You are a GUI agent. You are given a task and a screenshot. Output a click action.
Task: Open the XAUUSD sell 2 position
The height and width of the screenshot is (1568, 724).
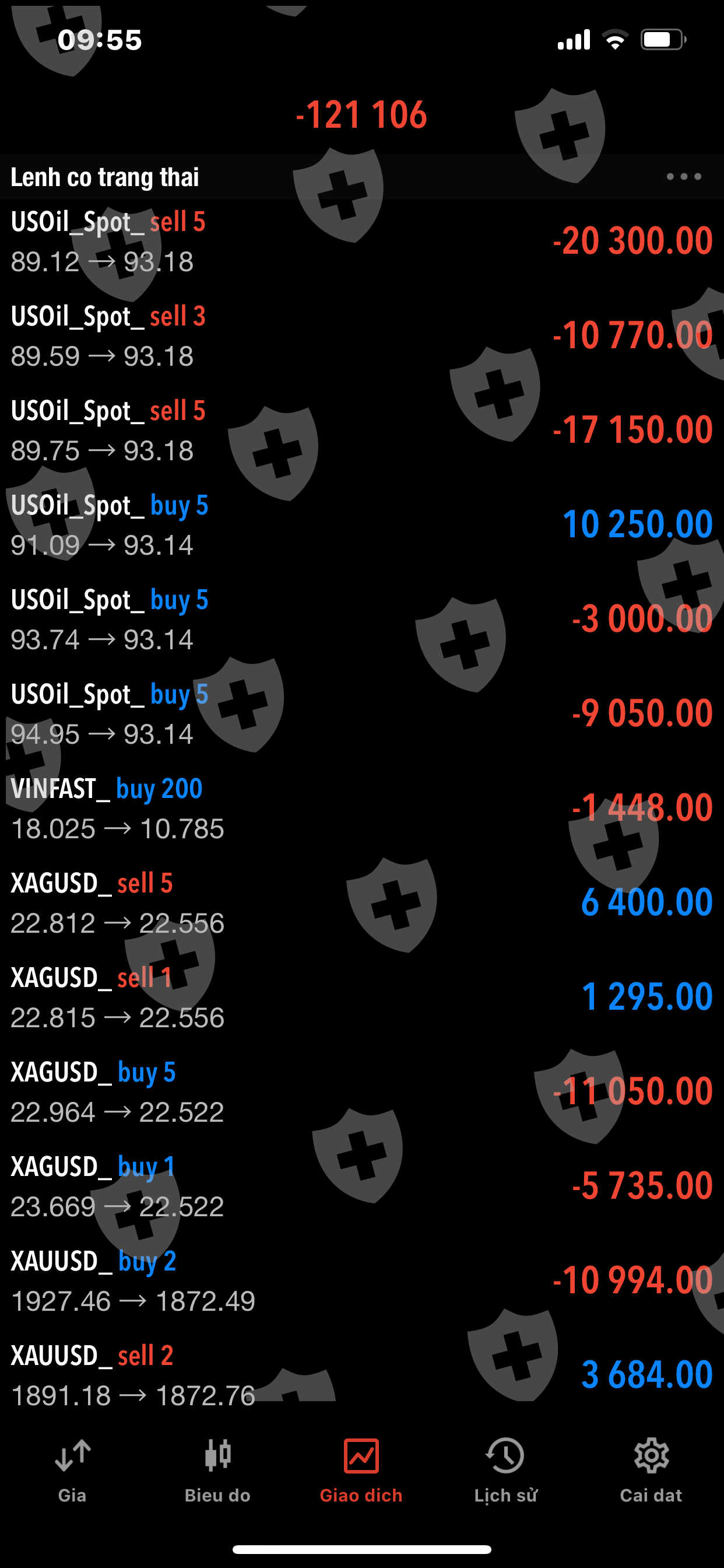[362, 1375]
